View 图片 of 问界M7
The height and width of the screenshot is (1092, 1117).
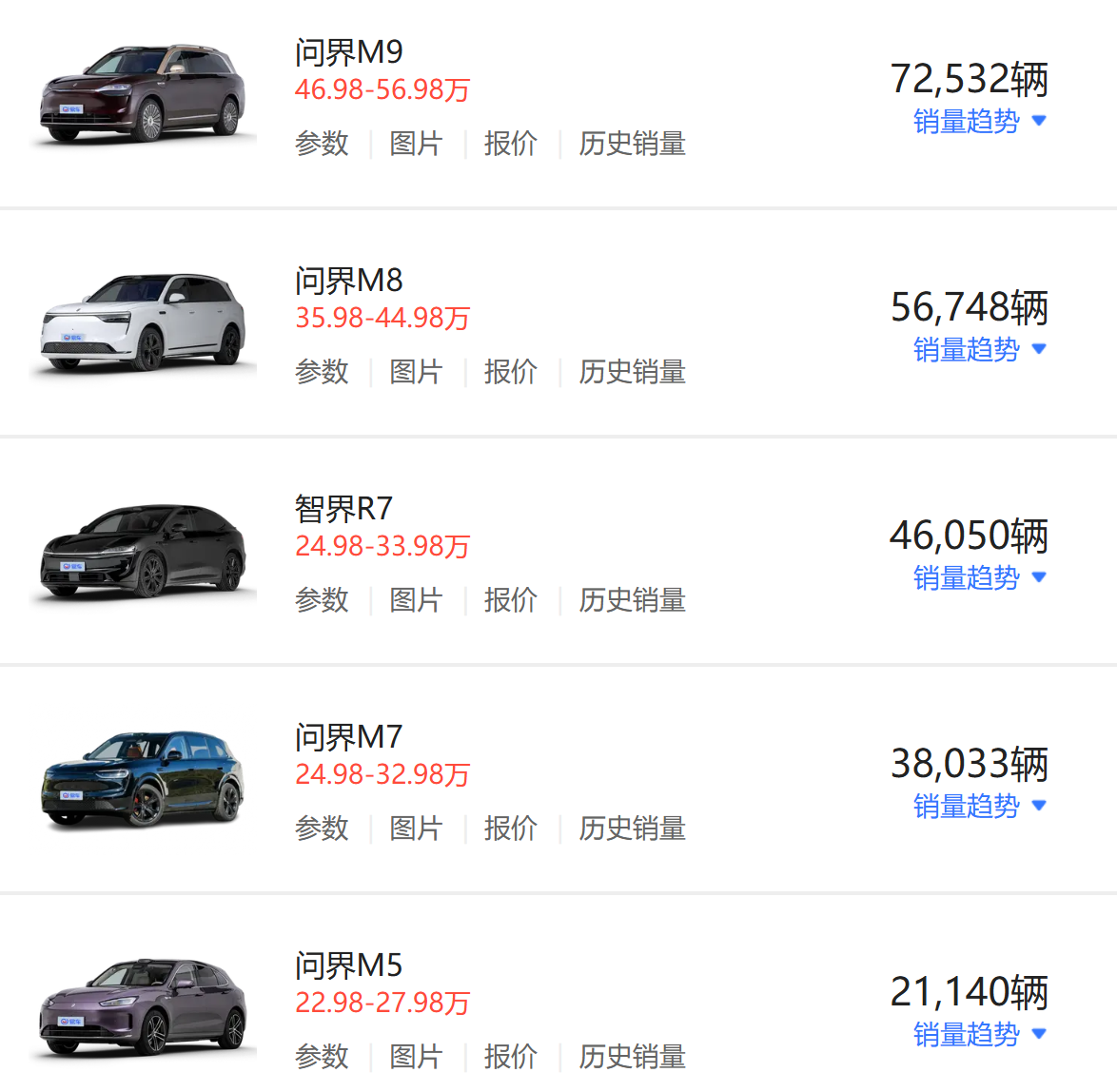(416, 829)
